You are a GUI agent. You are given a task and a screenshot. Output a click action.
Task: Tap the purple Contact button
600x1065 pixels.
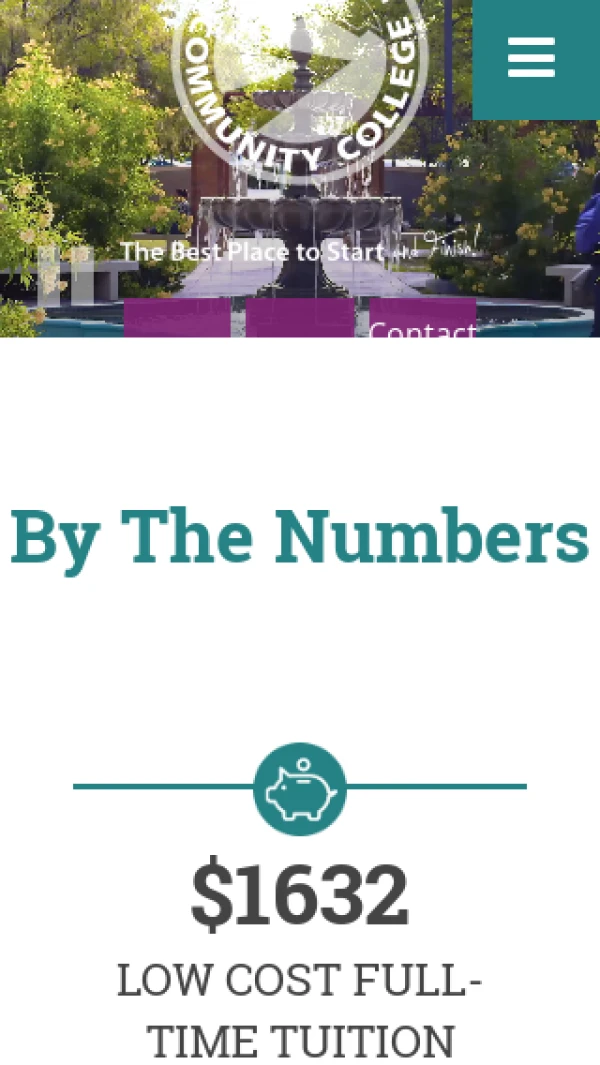[x=423, y=322]
